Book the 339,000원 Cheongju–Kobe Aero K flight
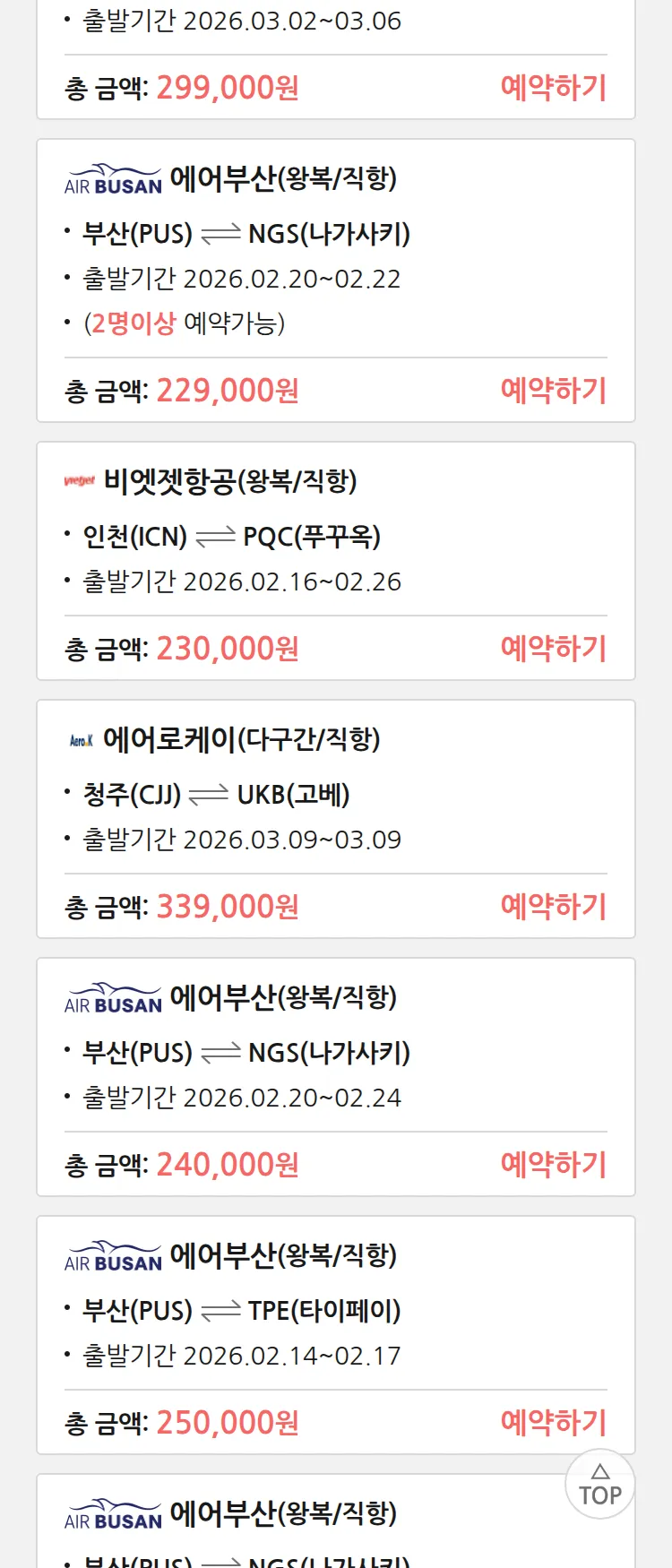This screenshot has height=1568, width=672. point(553,907)
